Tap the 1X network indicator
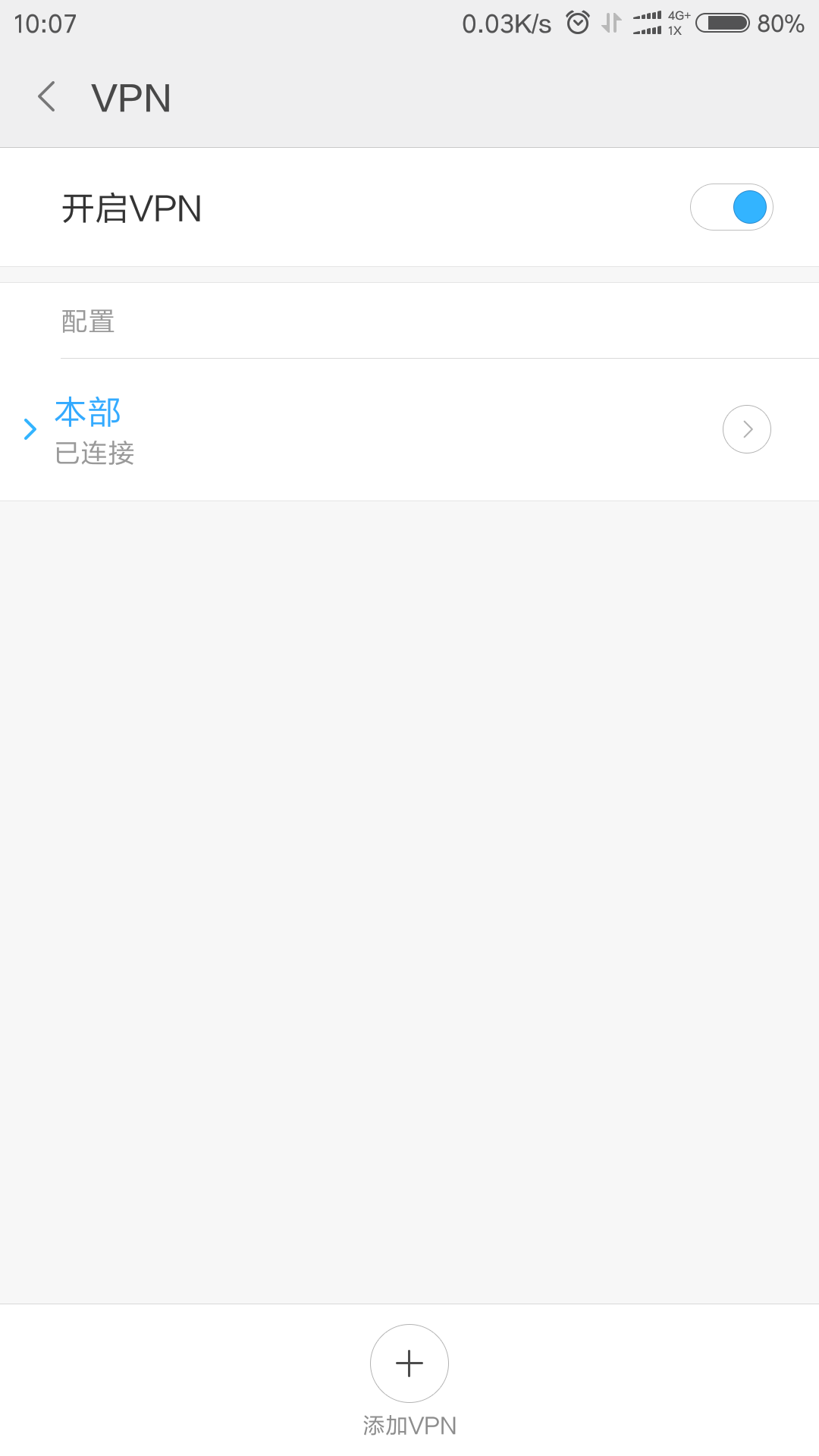The height and width of the screenshot is (1456, 819). [675, 32]
